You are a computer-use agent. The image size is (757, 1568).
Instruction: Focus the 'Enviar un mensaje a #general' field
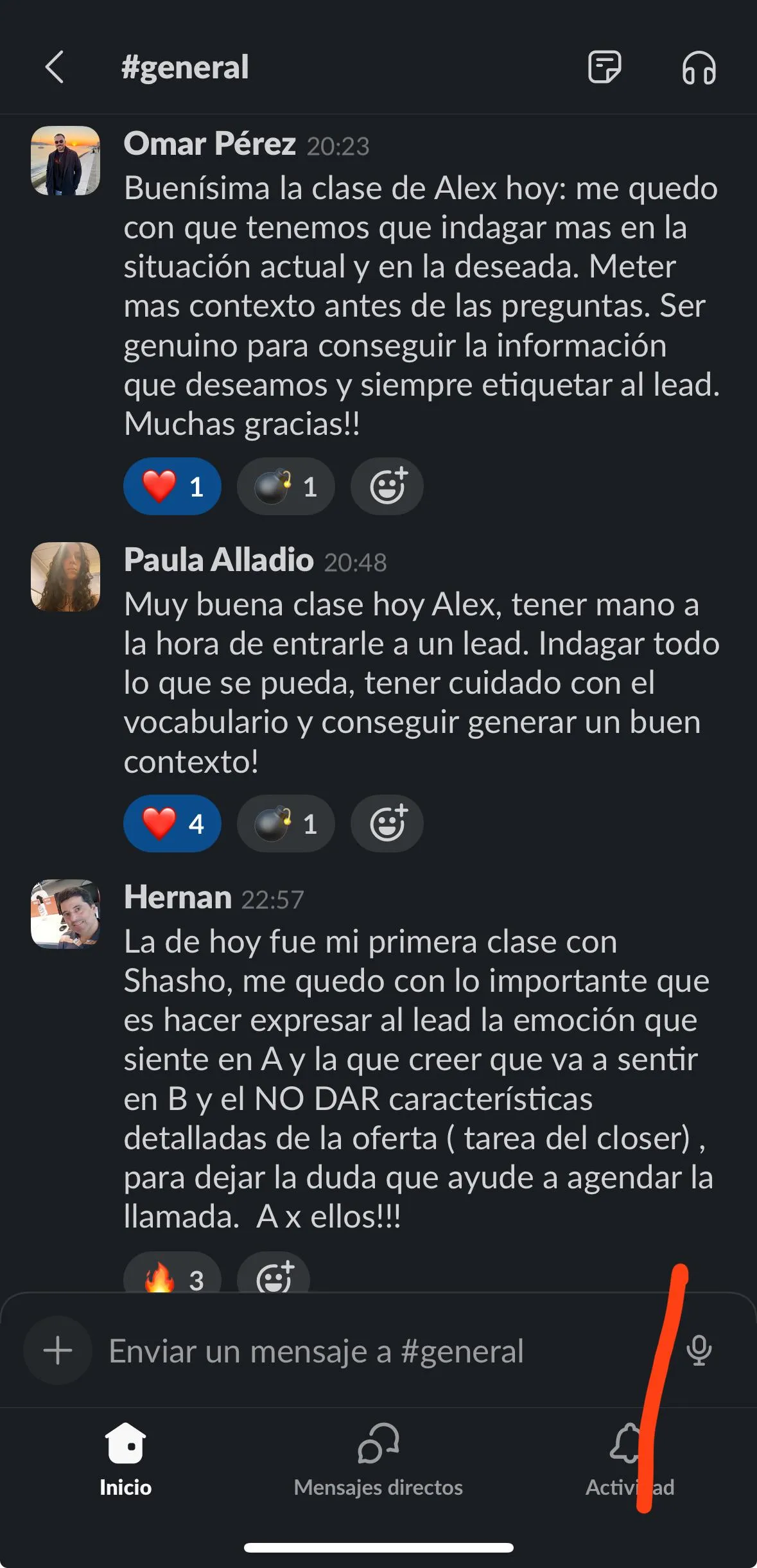click(x=372, y=1350)
